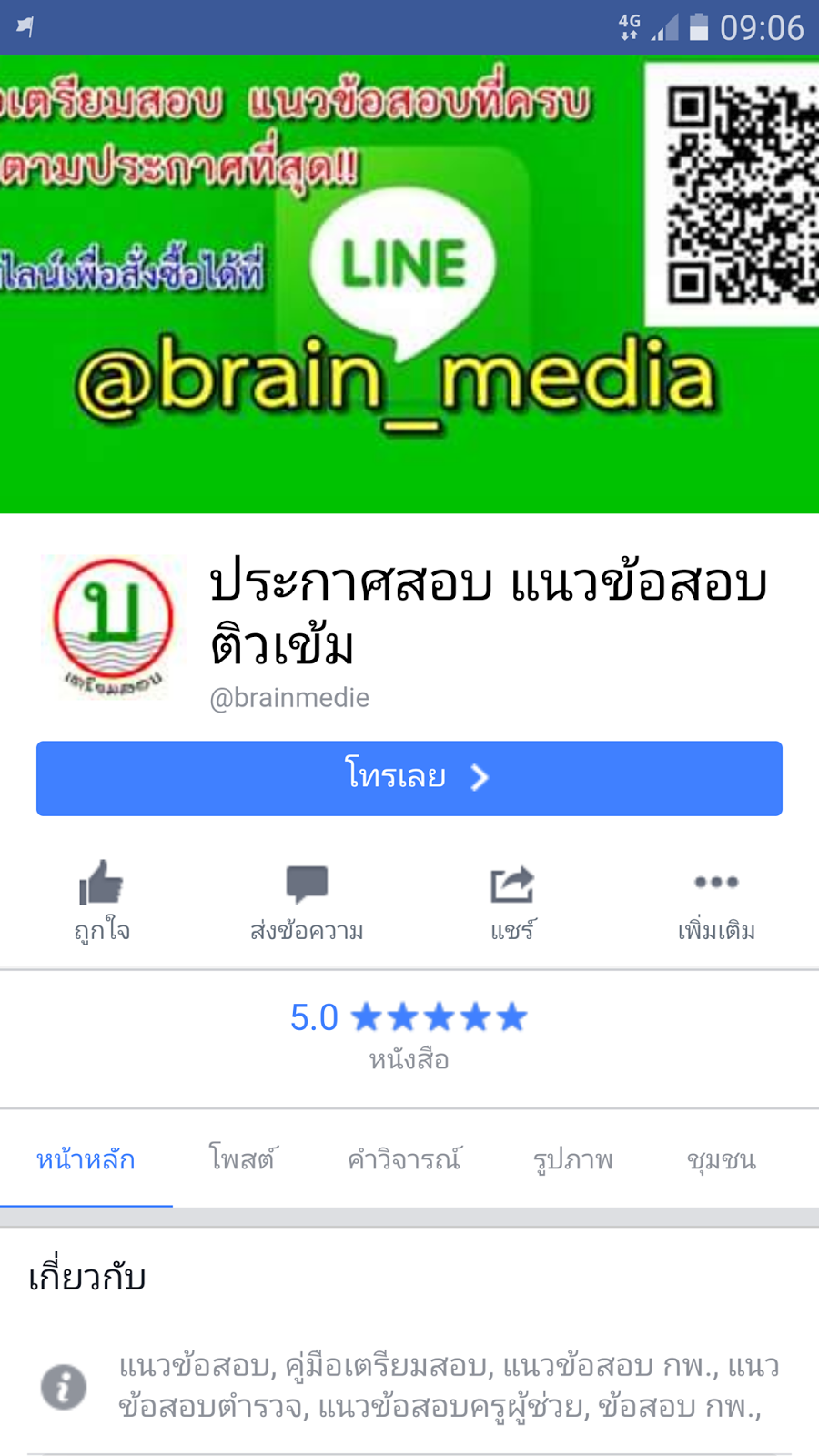Open the เพิ่มเติม more options
The image size is (819, 1456).
716,901
